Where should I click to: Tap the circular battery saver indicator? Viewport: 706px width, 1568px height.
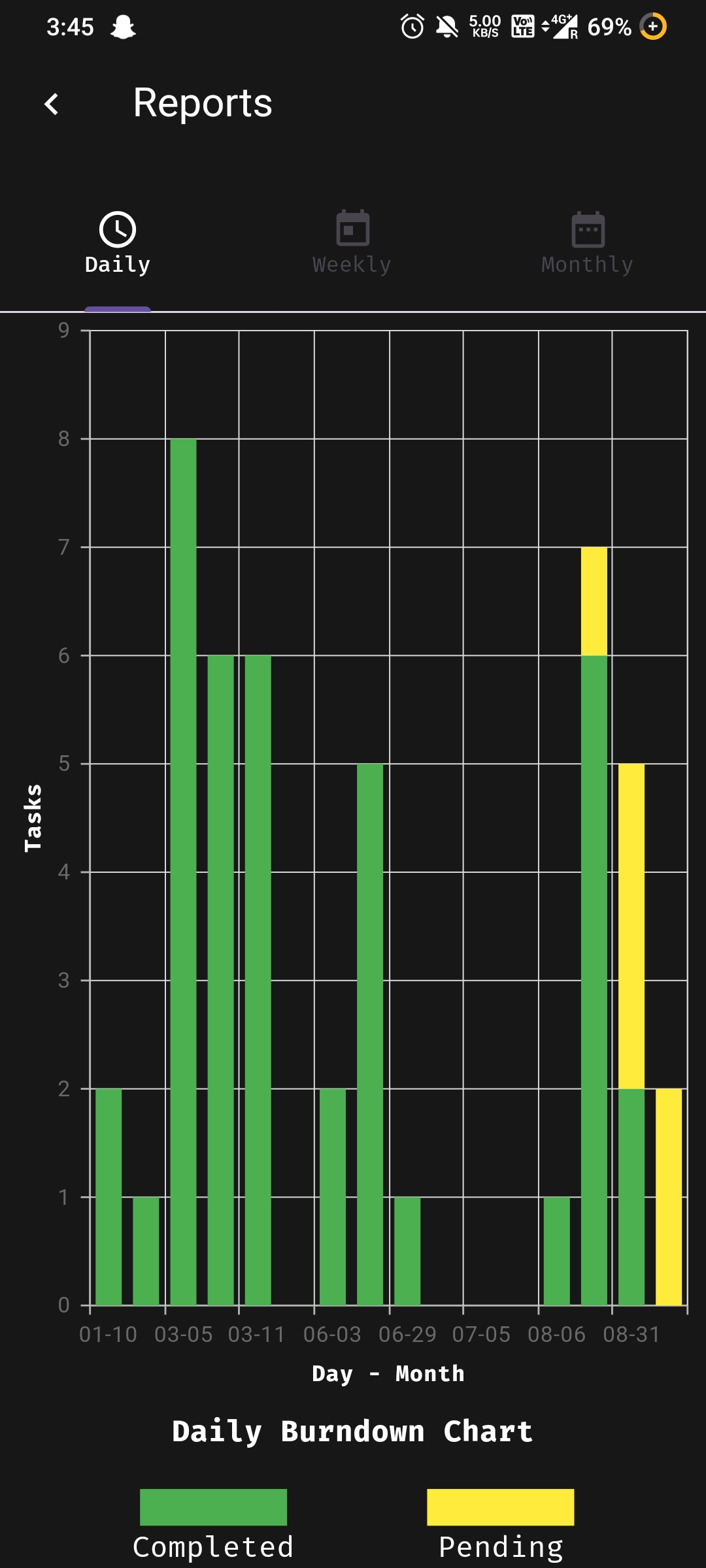coord(653,27)
